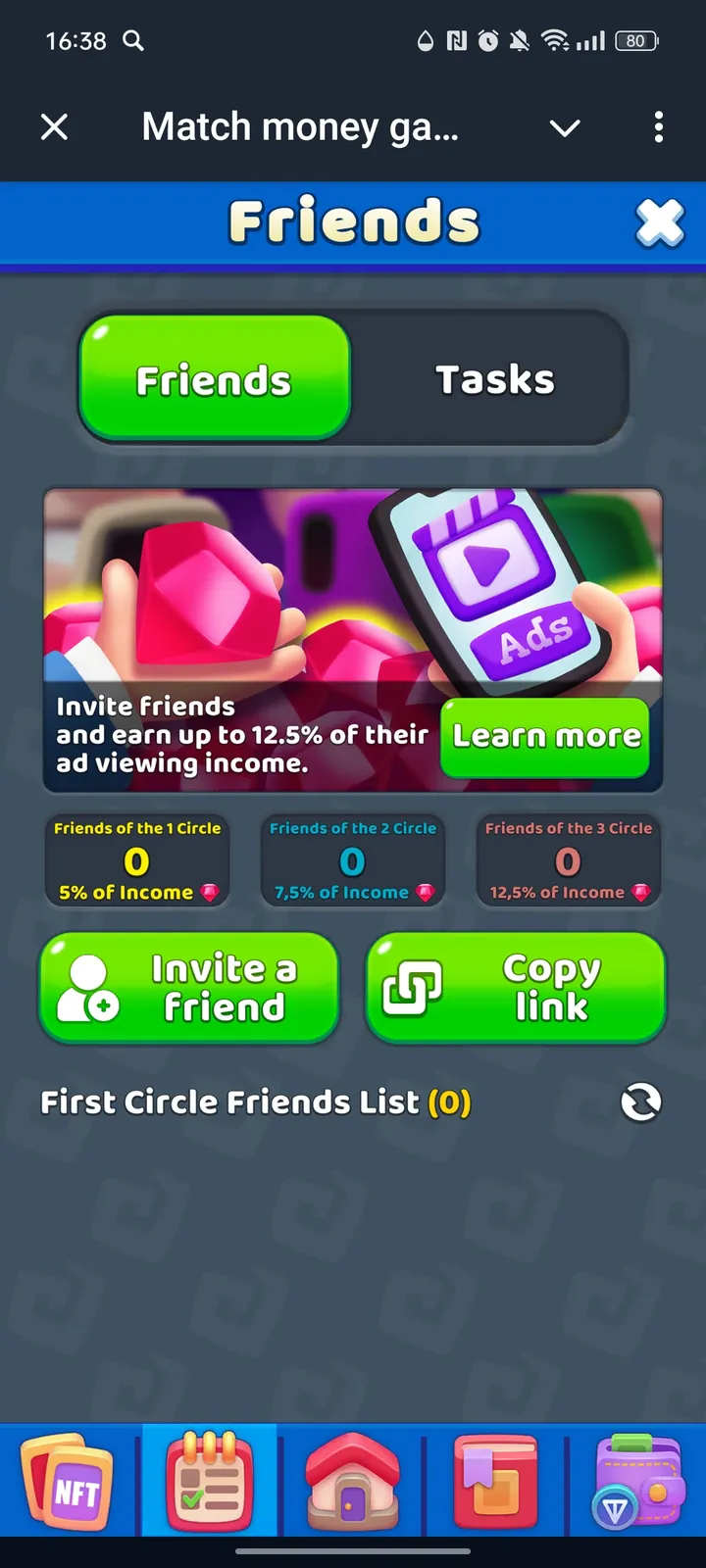Refresh the First Circle Friends List
The height and width of the screenshot is (1568, 706).
[640, 1102]
